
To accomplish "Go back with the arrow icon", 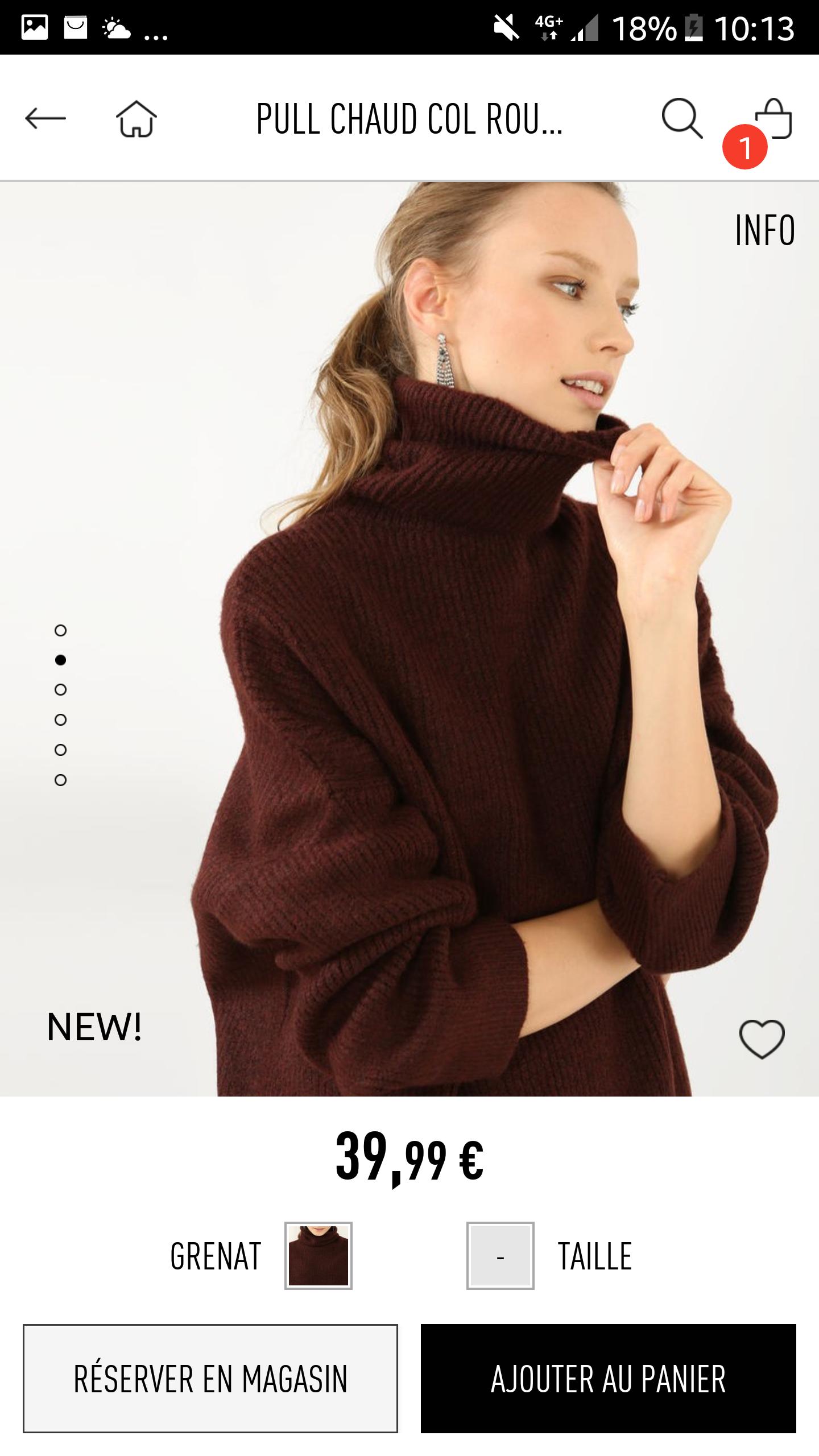I will [45, 119].
